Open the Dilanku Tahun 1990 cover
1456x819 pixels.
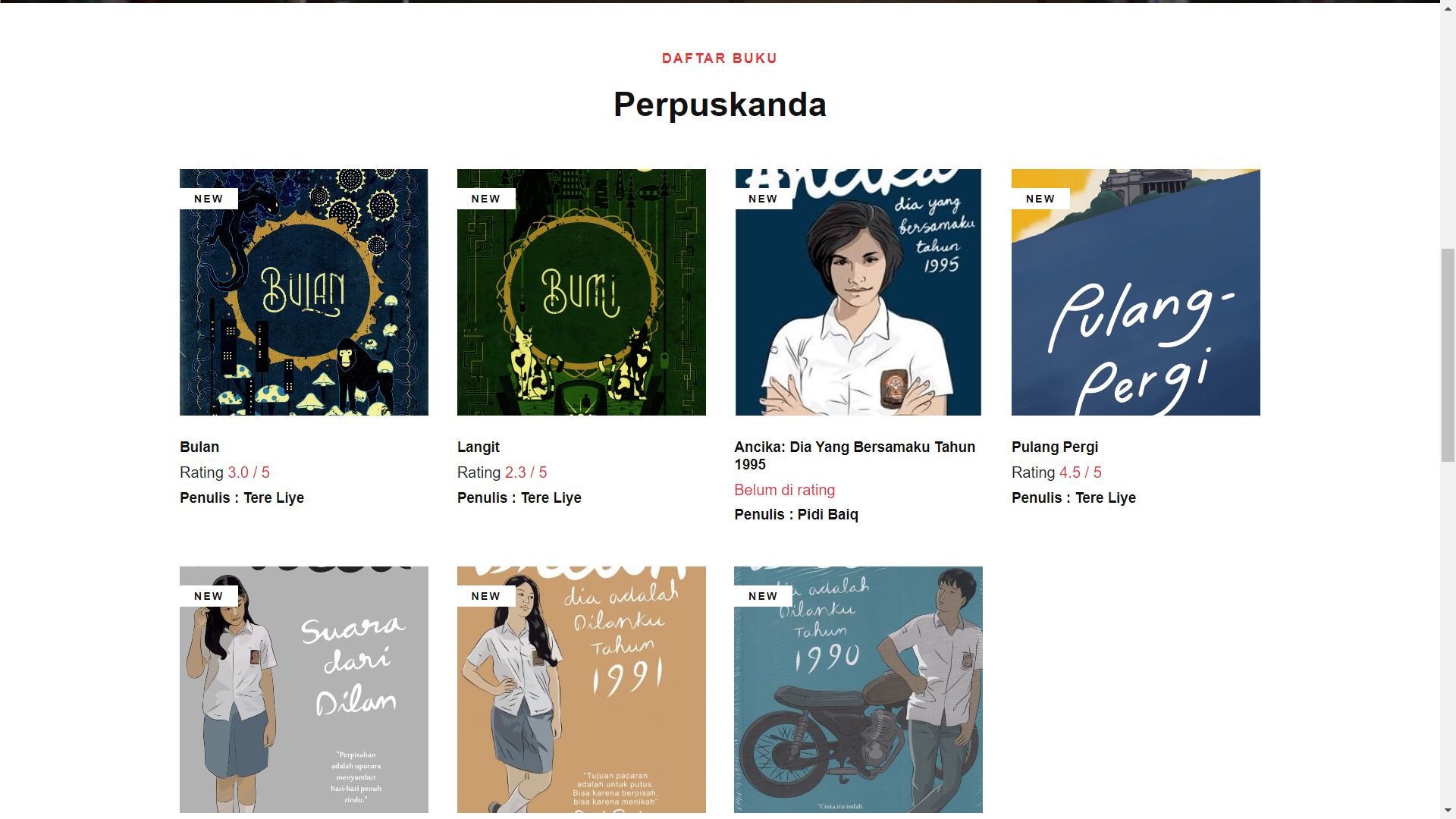tap(858, 689)
